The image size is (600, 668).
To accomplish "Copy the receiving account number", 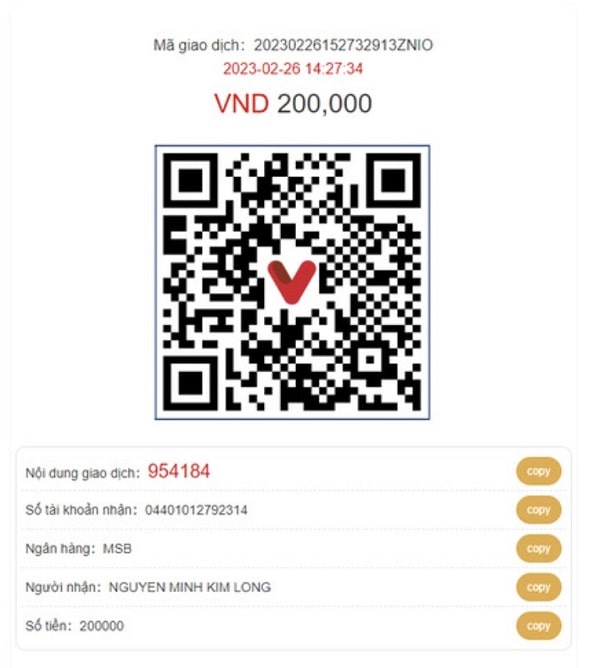I will [538, 510].
